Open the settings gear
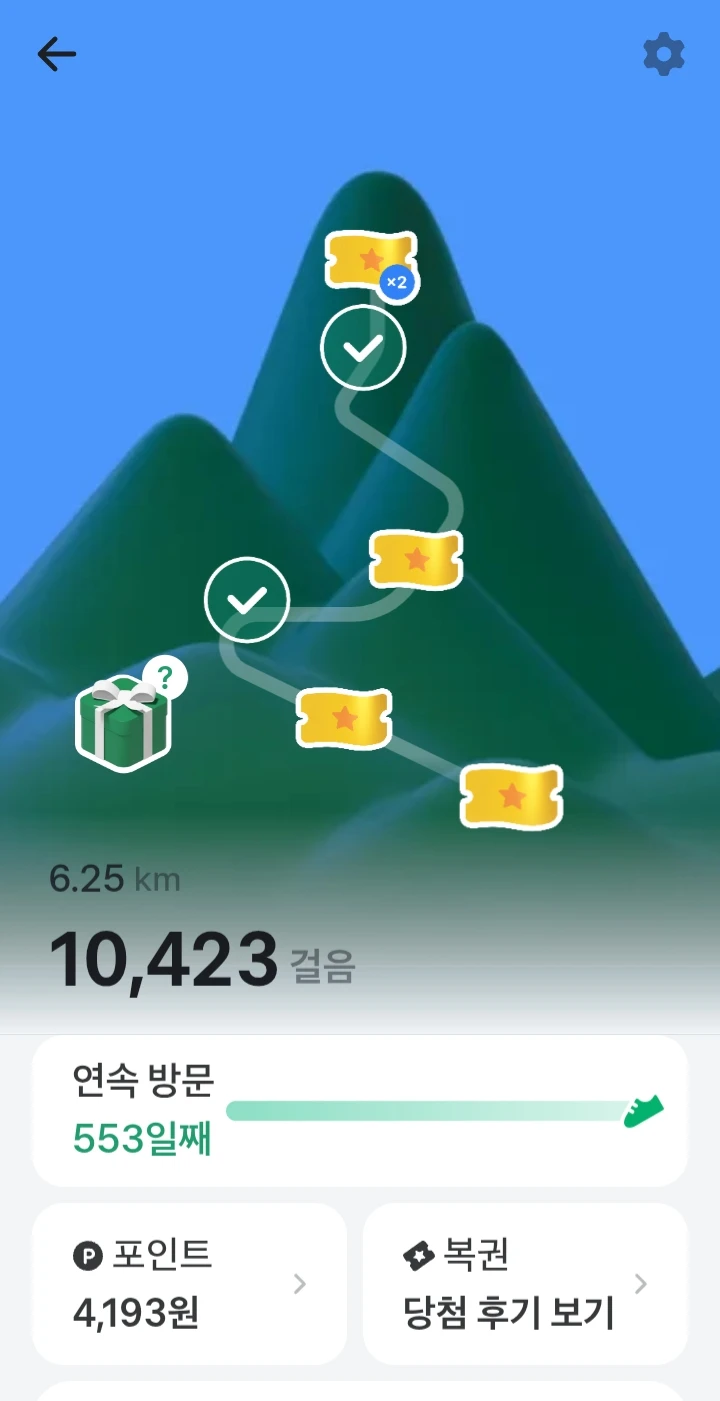The height and width of the screenshot is (1401, 720). pyautogui.click(x=664, y=54)
